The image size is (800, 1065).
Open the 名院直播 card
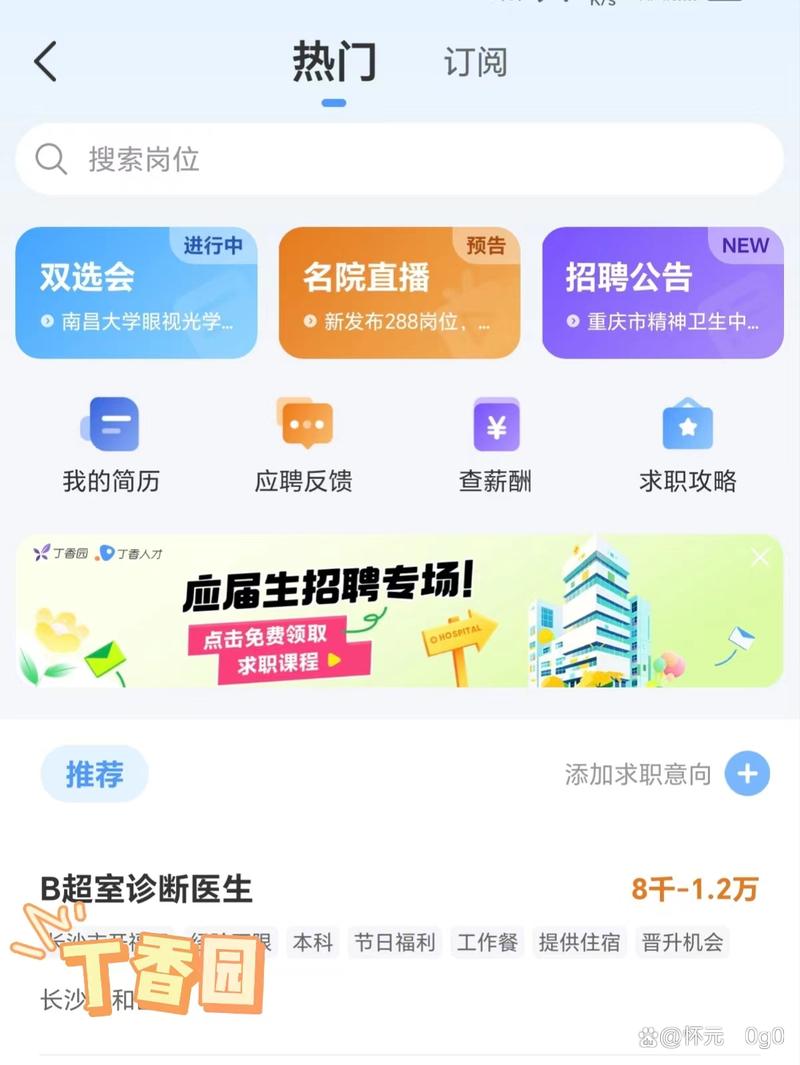399,292
